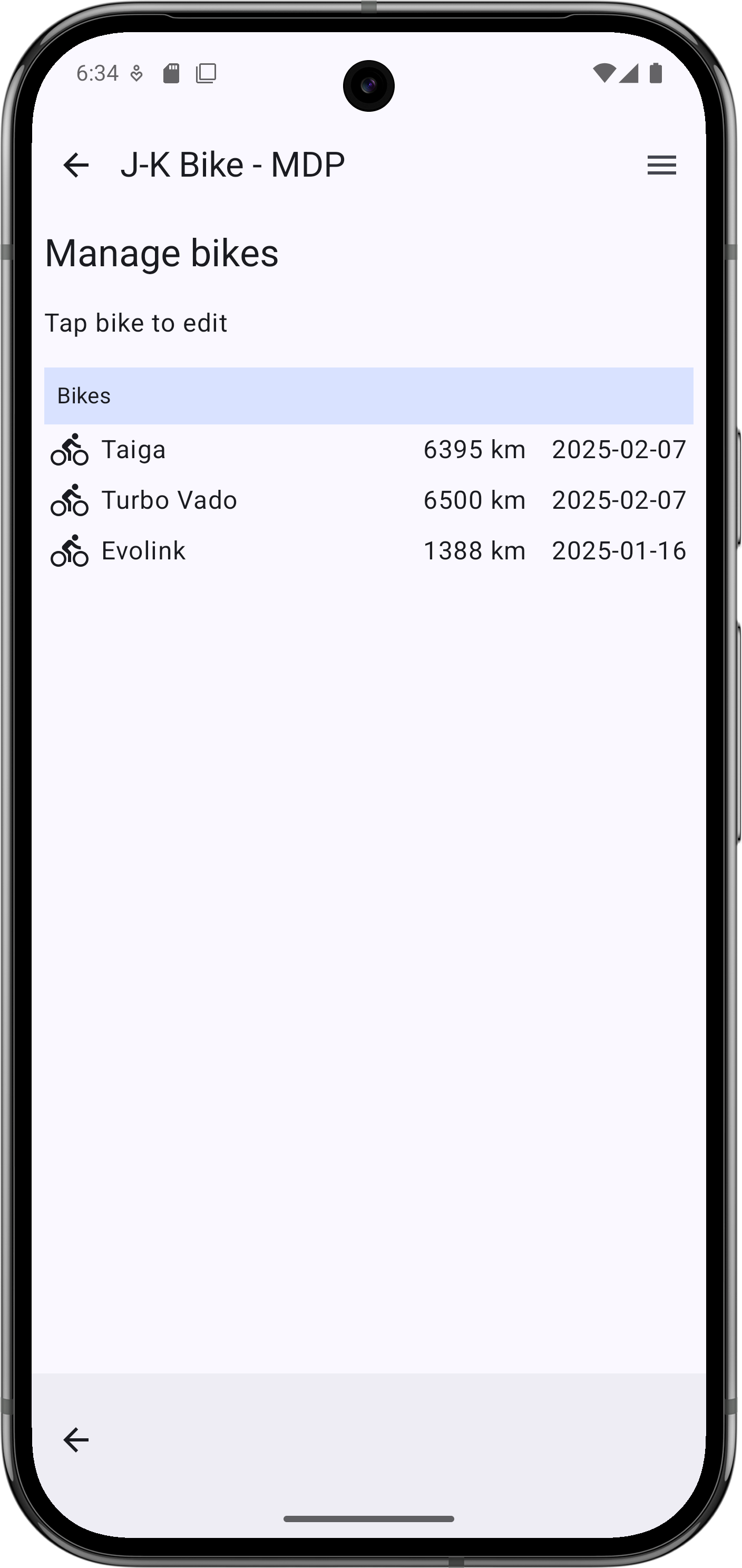Open the Turbo Vado bike entry
The width and height of the screenshot is (742, 1568).
(368, 500)
